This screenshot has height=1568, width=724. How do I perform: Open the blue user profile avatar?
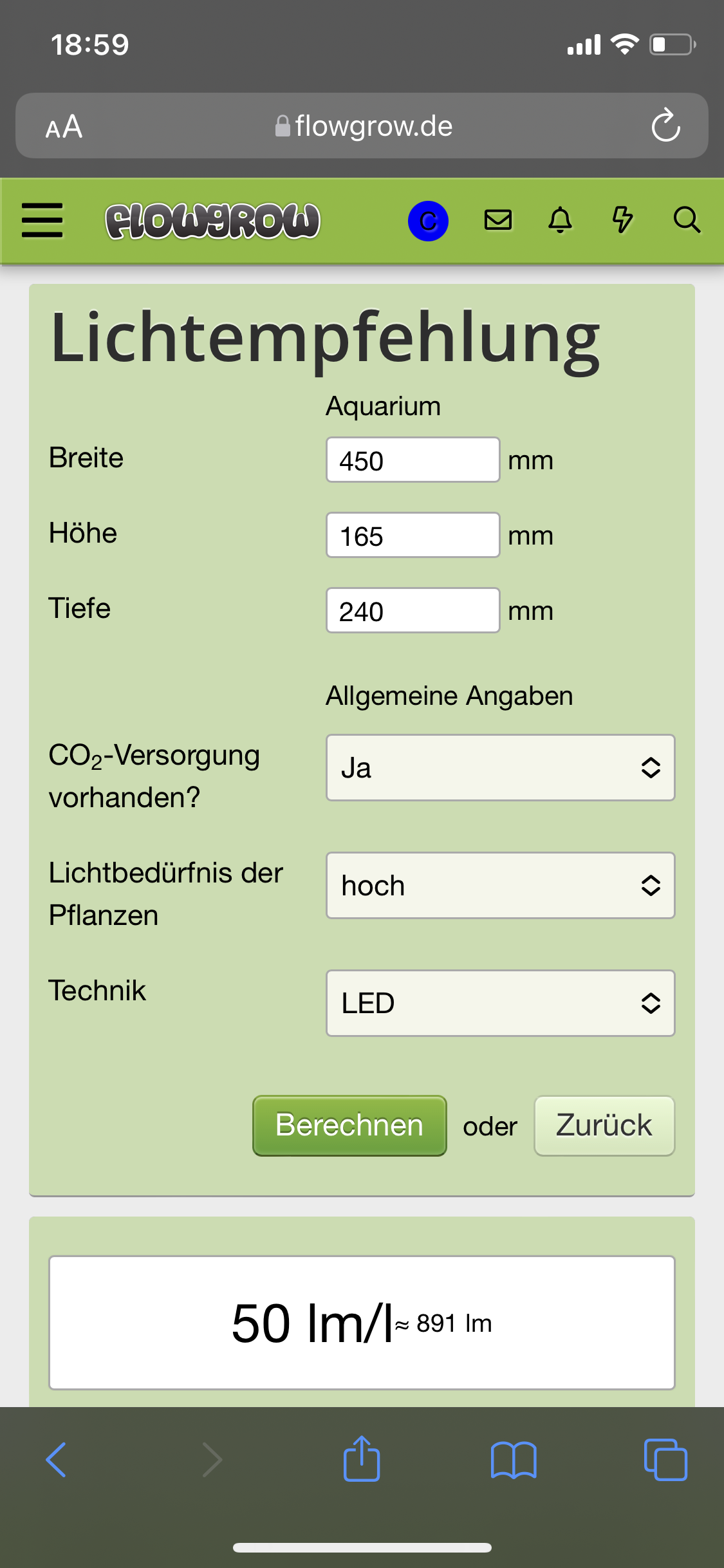pos(428,221)
